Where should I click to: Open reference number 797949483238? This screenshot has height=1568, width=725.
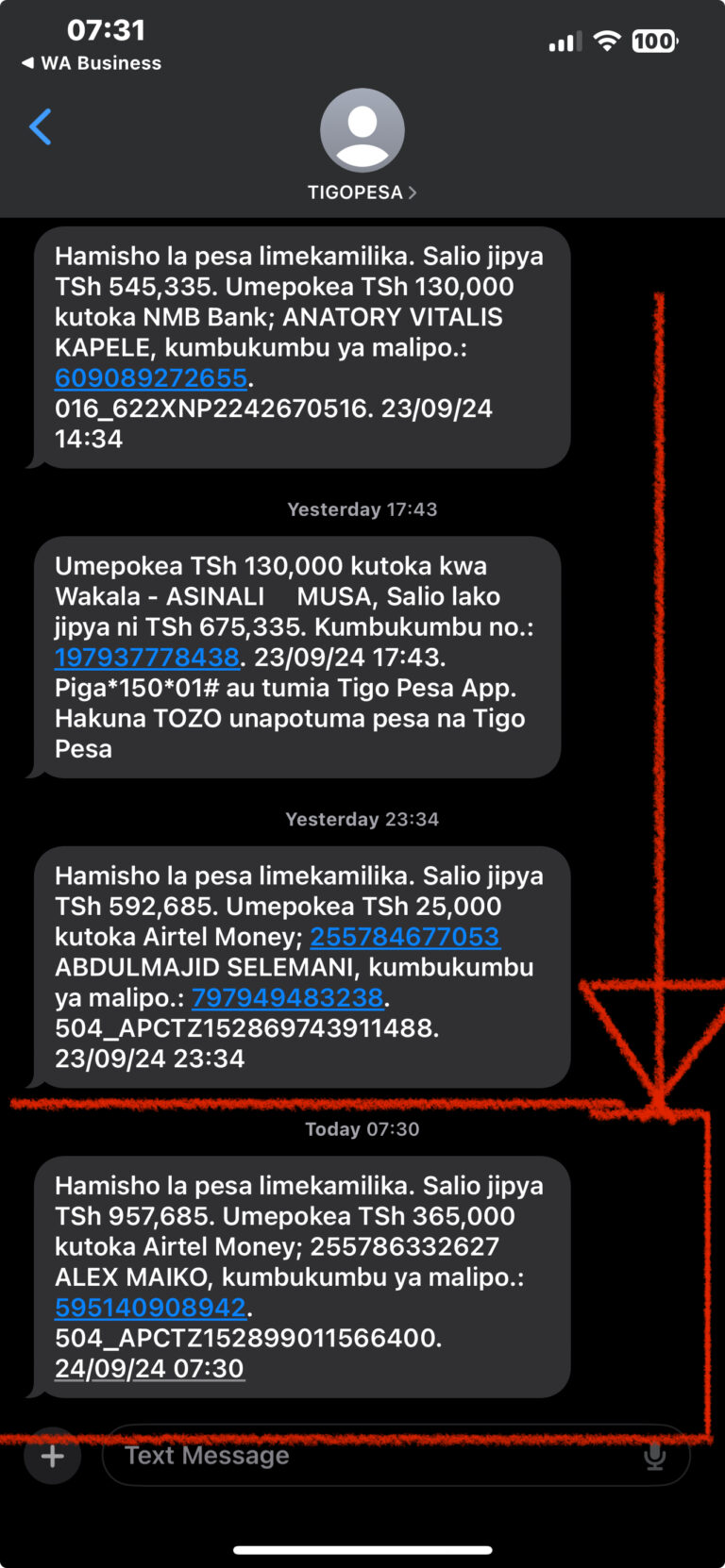287,997
